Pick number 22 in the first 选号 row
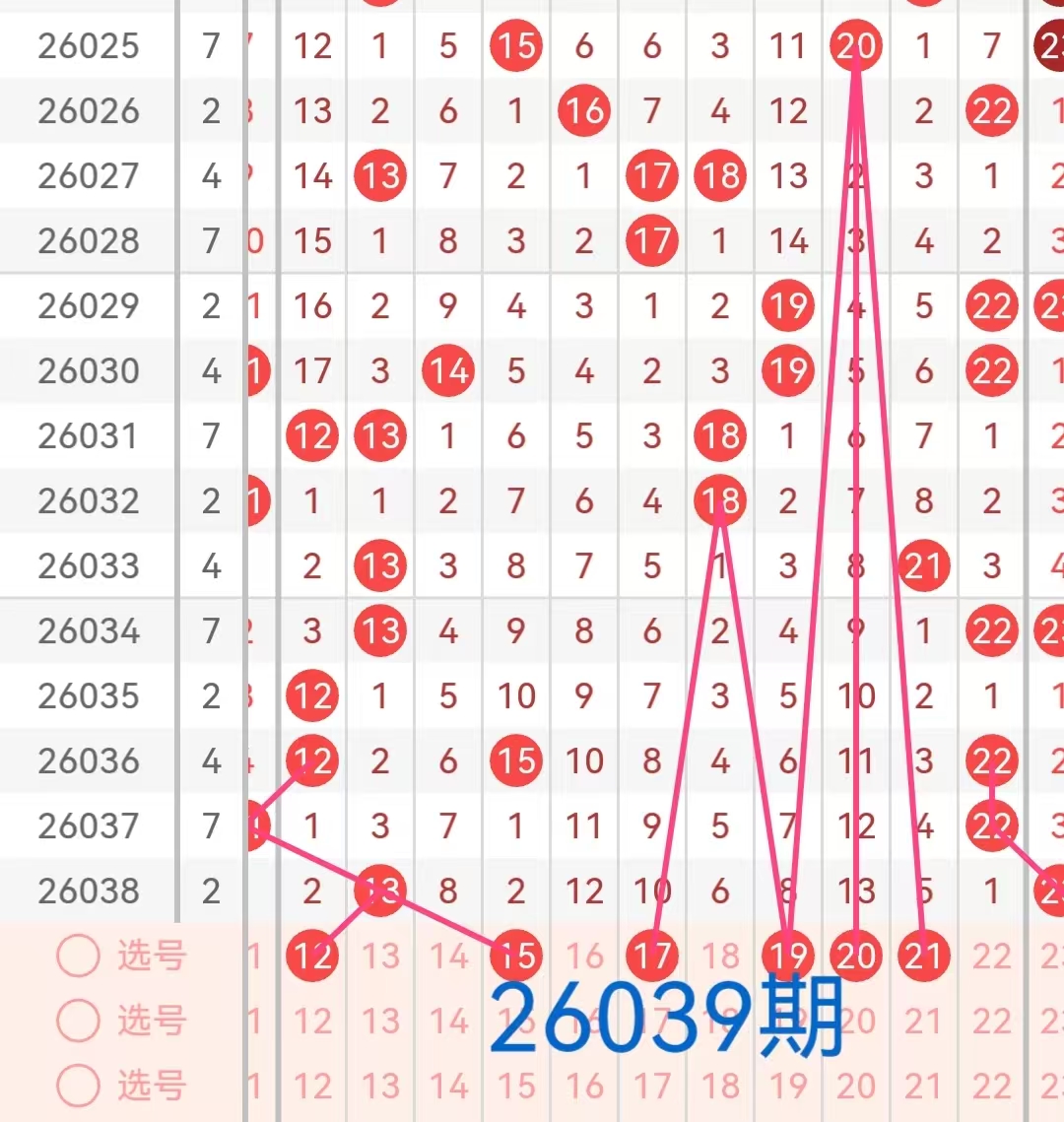Screen dimensions: 1064x1122 tap(991, 956)
